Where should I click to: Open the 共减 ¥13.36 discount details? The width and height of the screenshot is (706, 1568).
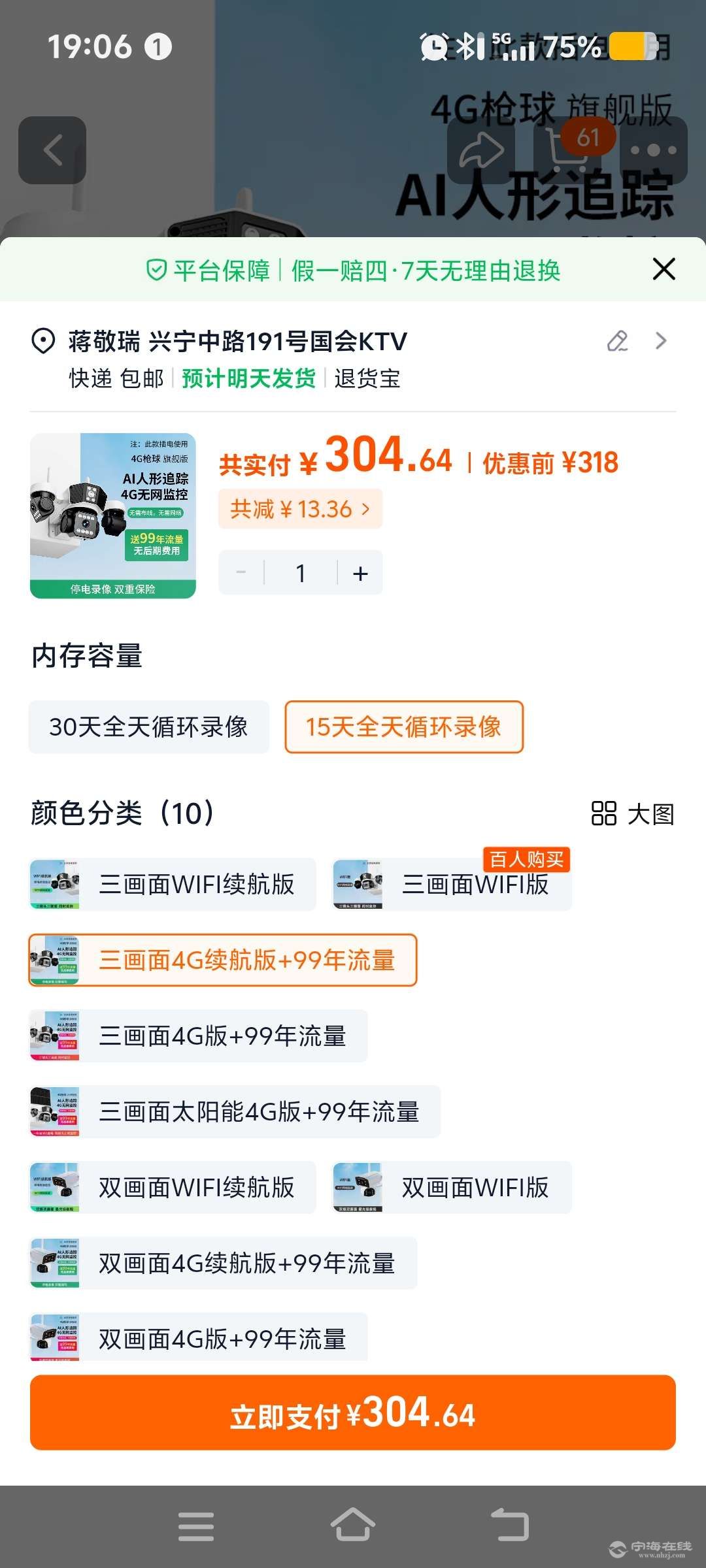(300, 509)
